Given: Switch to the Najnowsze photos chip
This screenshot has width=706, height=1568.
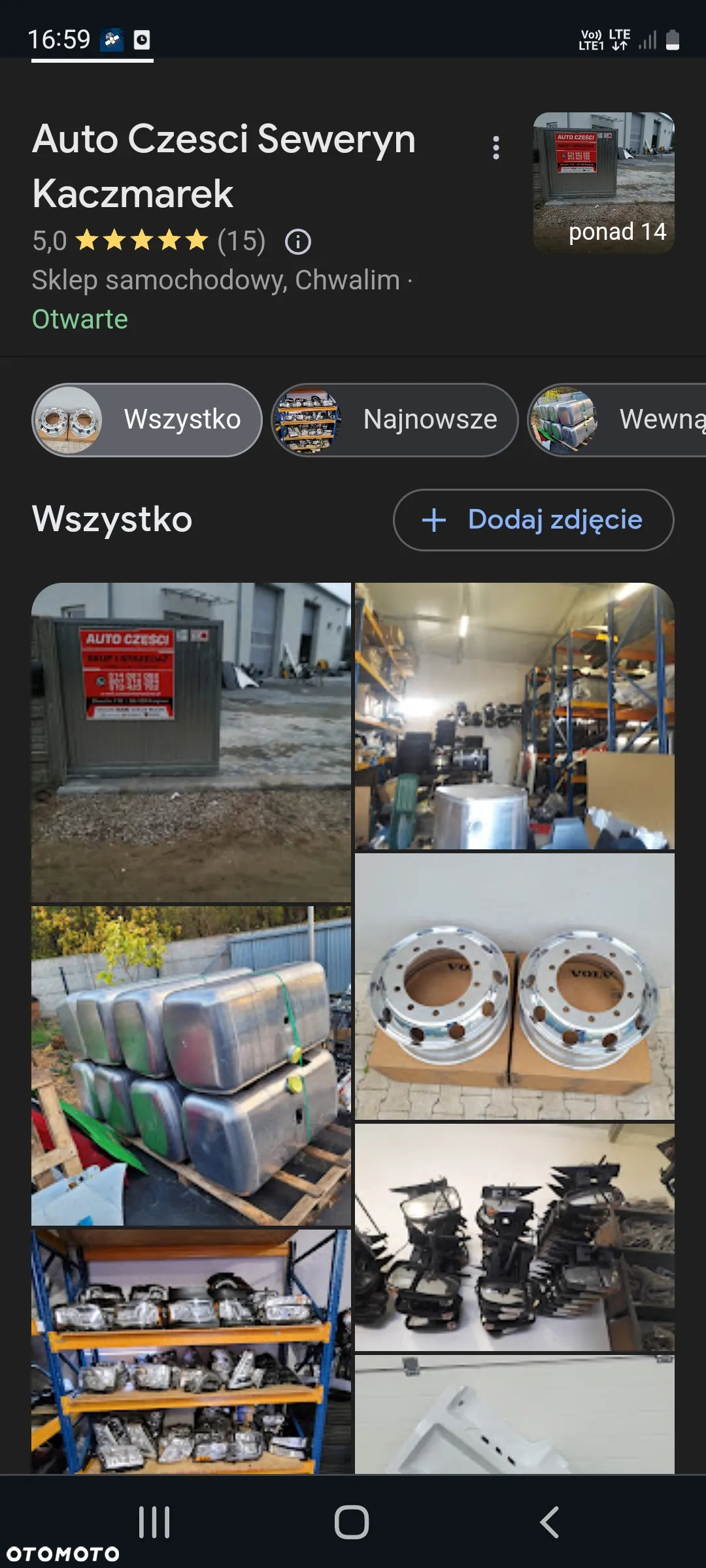Looking at the screenshot, I should pyautogui.click(x=395, y=419).
